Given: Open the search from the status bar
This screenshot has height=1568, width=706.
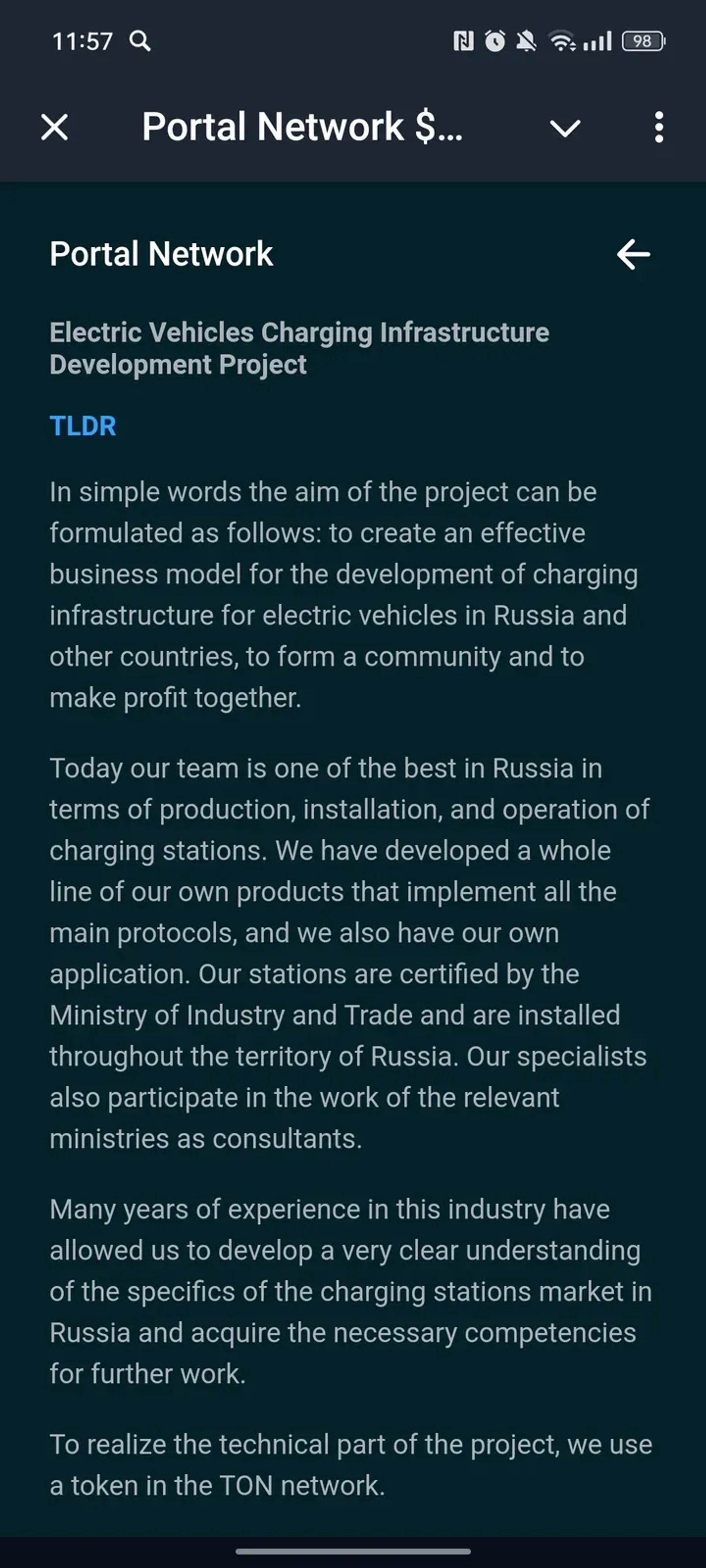Looking at the screenshot, I should pyautogui.click(x=141, y=41).
